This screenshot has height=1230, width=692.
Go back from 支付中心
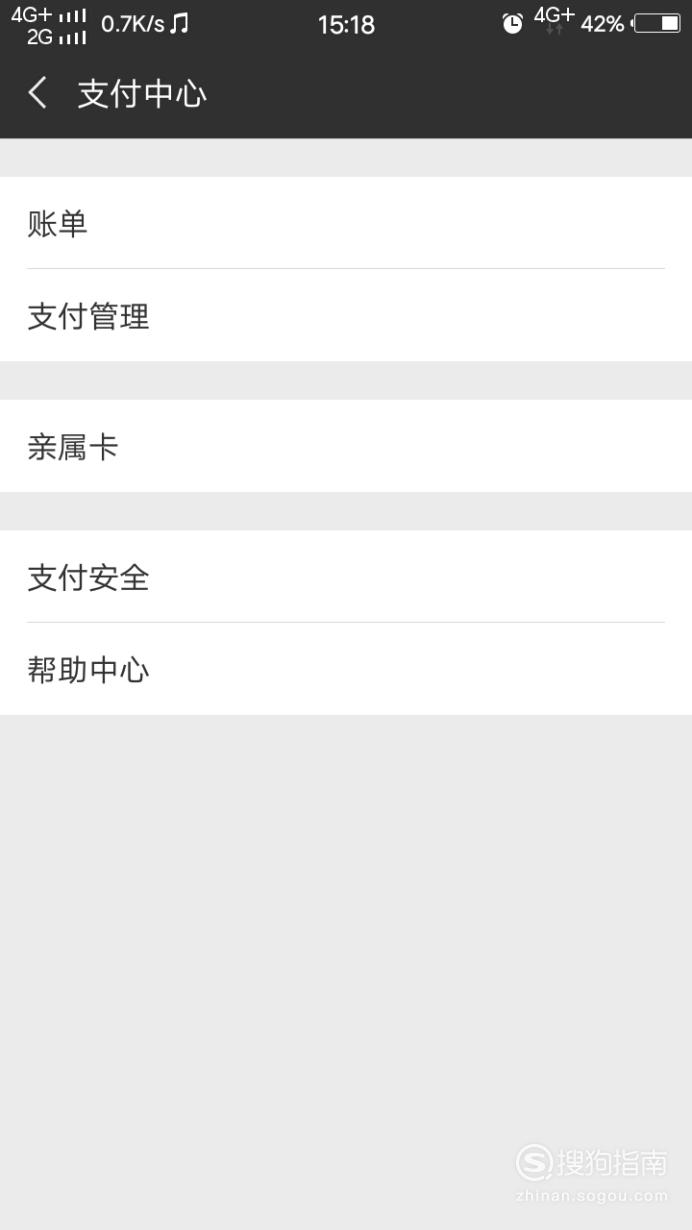pos(38,93)
